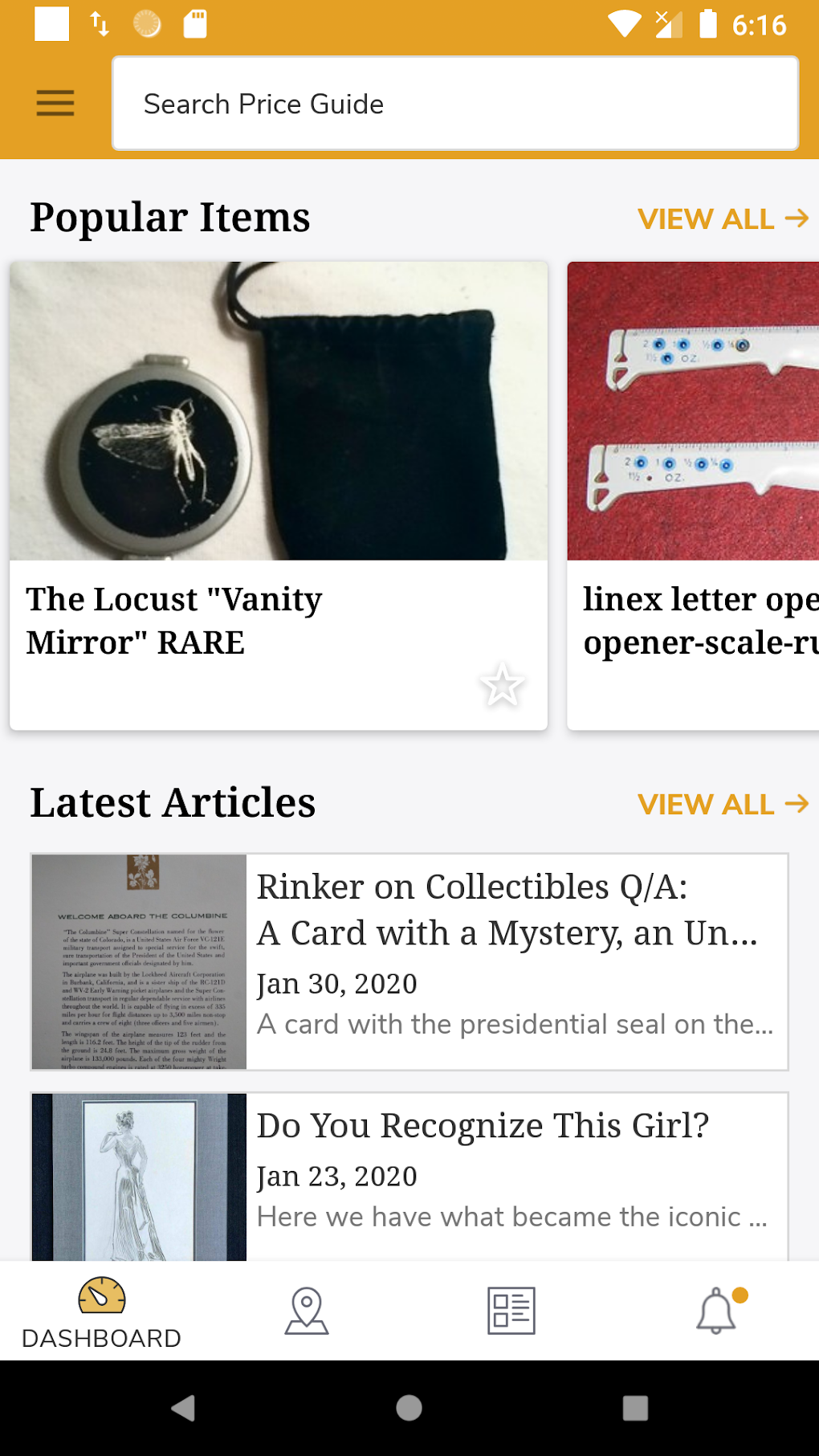Tap the Search Price Guide field

point(455,104)
